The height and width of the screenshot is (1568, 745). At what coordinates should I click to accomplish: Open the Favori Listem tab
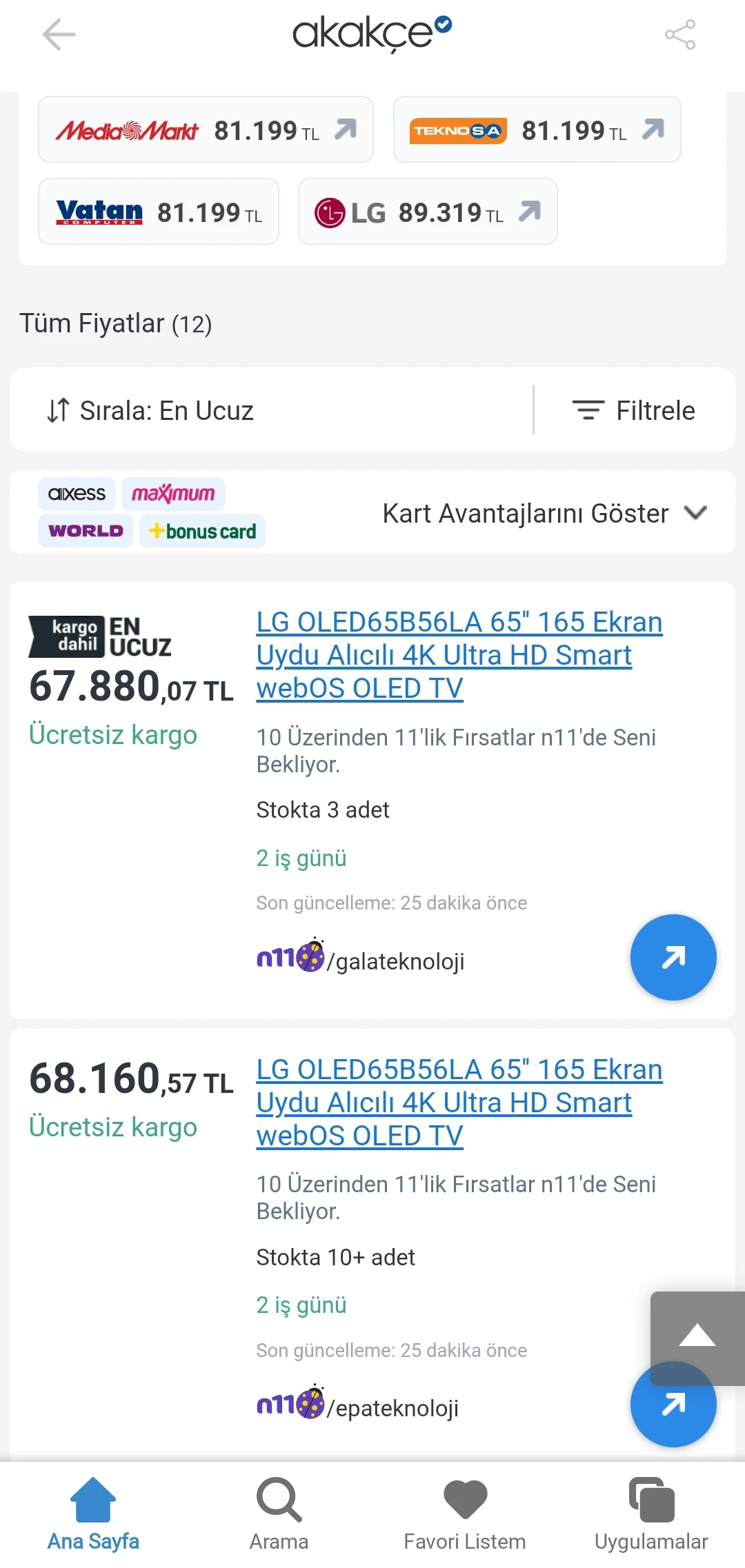click(465, 1511)
